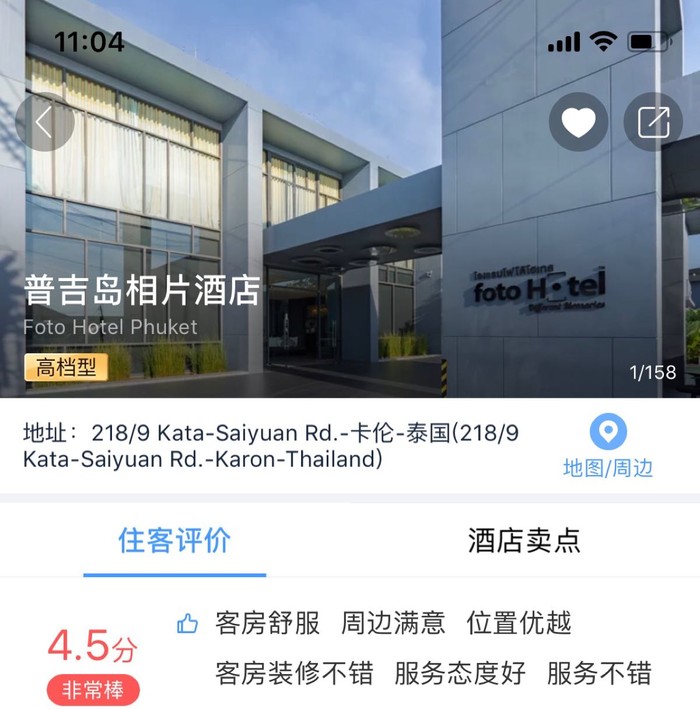Viewport: 700px width, 709px height.
Task: Share the hotel page
Action: point(653,122)
